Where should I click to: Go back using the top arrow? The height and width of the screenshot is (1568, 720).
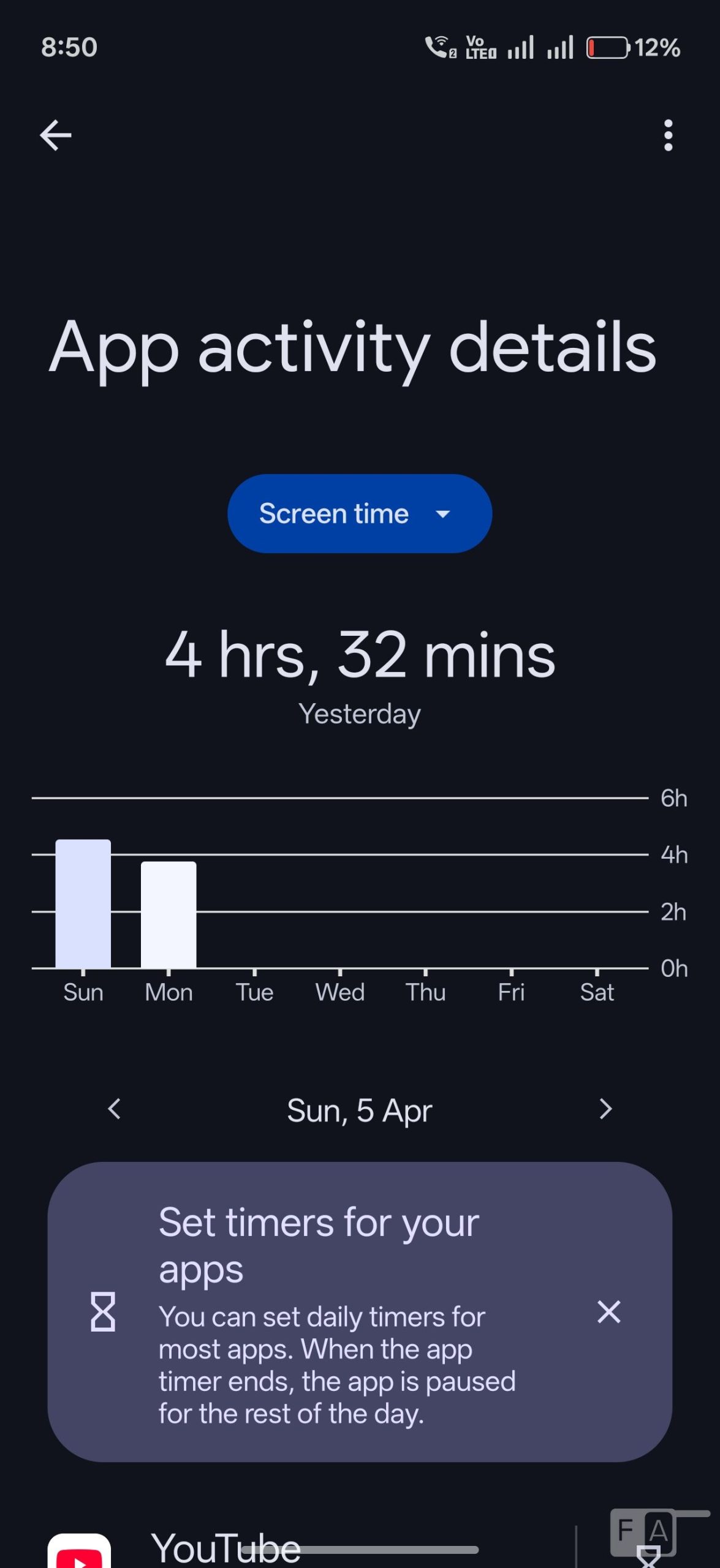56,135
